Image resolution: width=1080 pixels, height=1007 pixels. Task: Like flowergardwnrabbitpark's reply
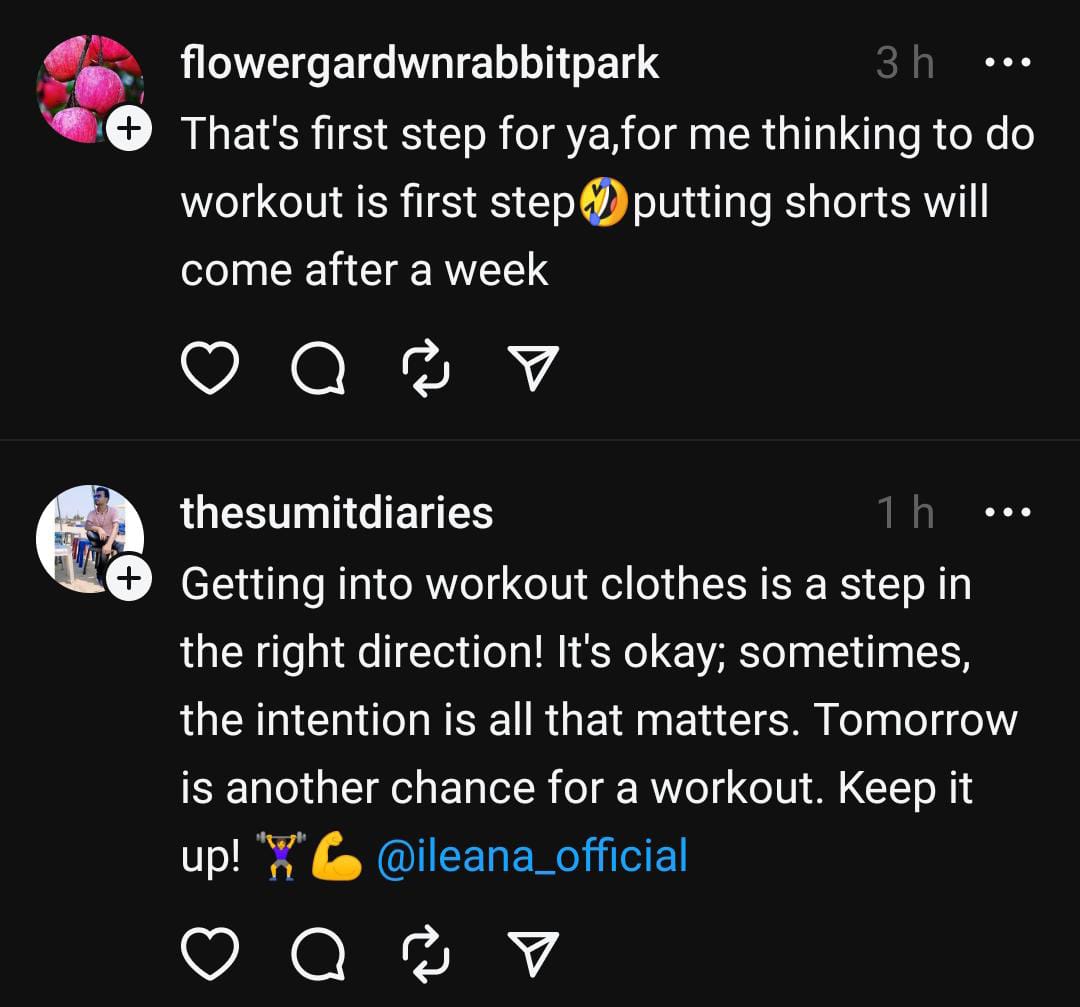(x=210, y=369)
